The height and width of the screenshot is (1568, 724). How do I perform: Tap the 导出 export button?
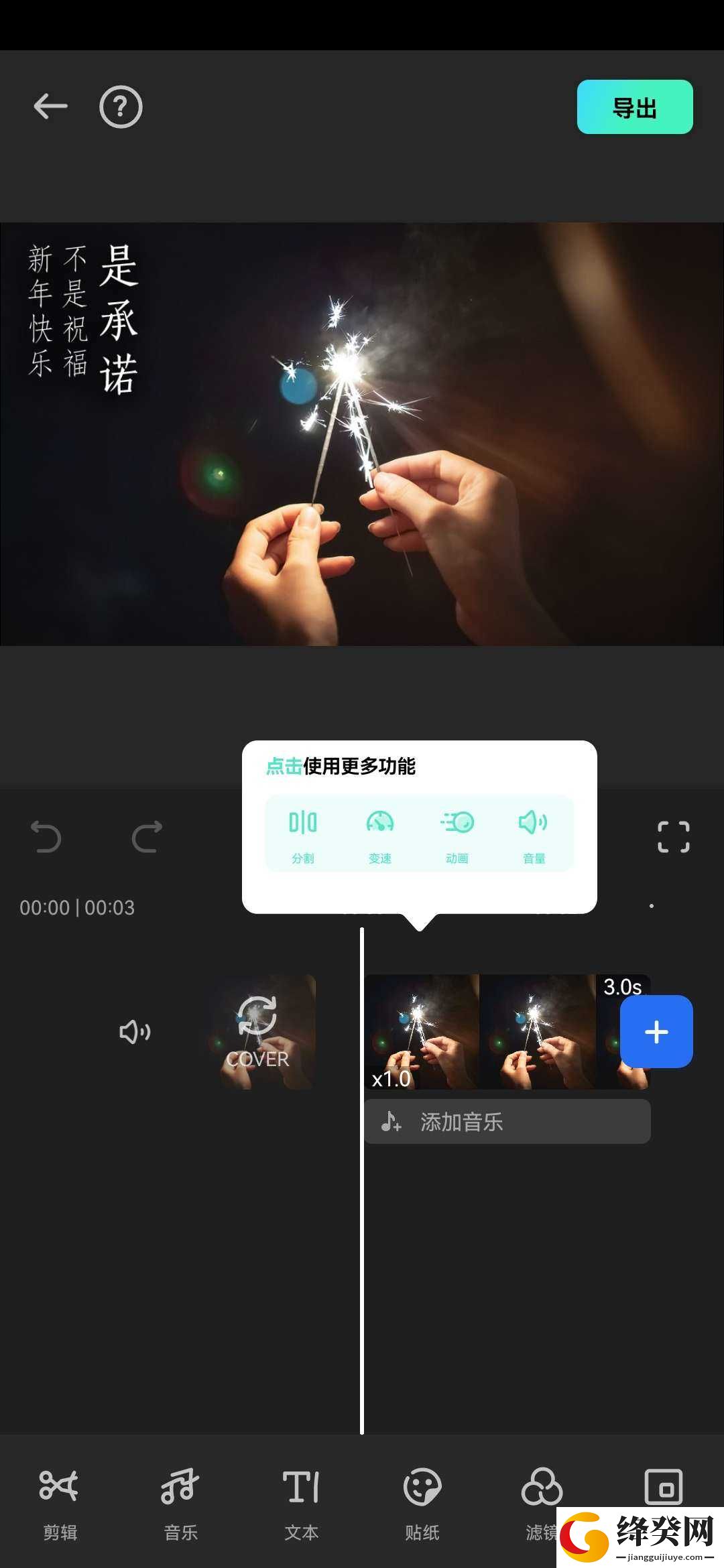pyautogui.click(x=635, y=107)
